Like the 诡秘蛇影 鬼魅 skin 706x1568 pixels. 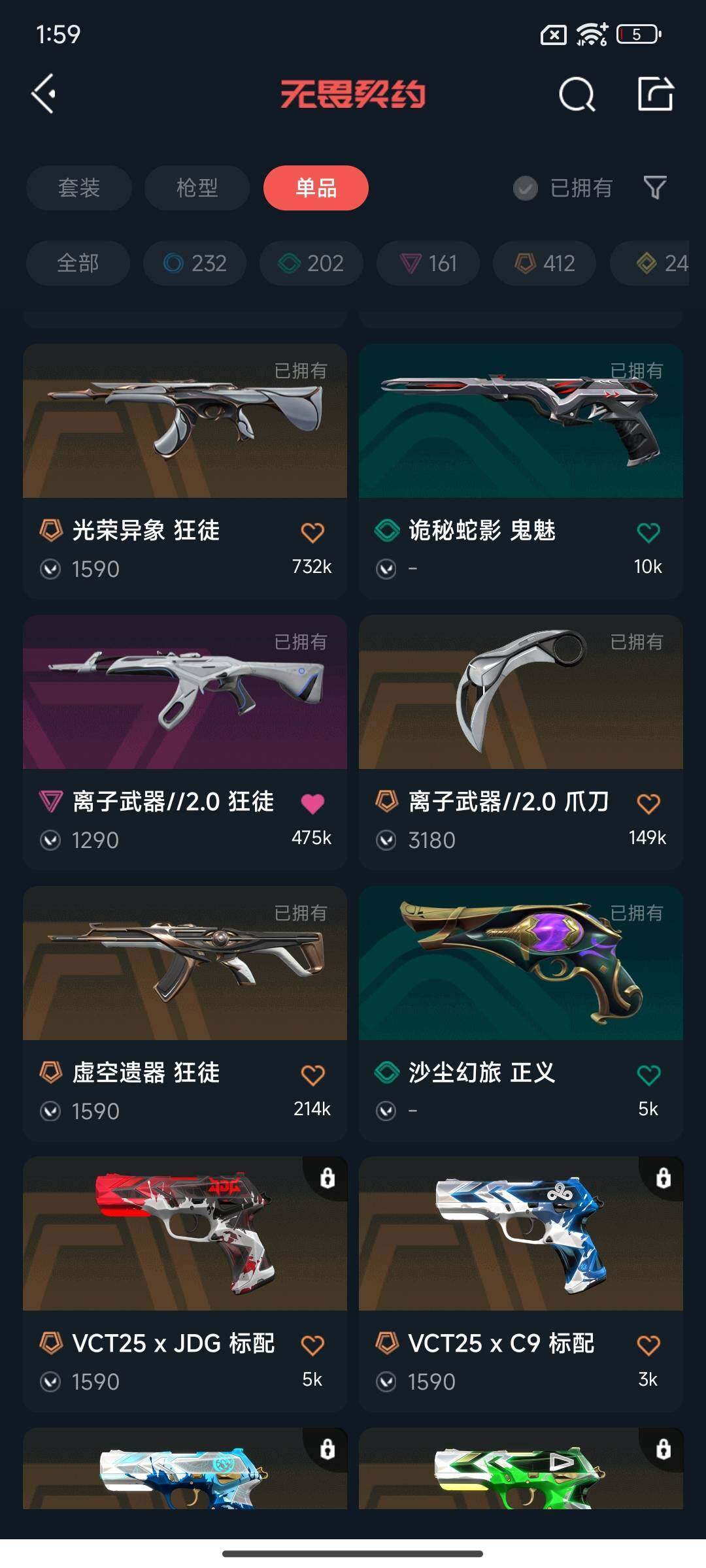click(648, 532)
